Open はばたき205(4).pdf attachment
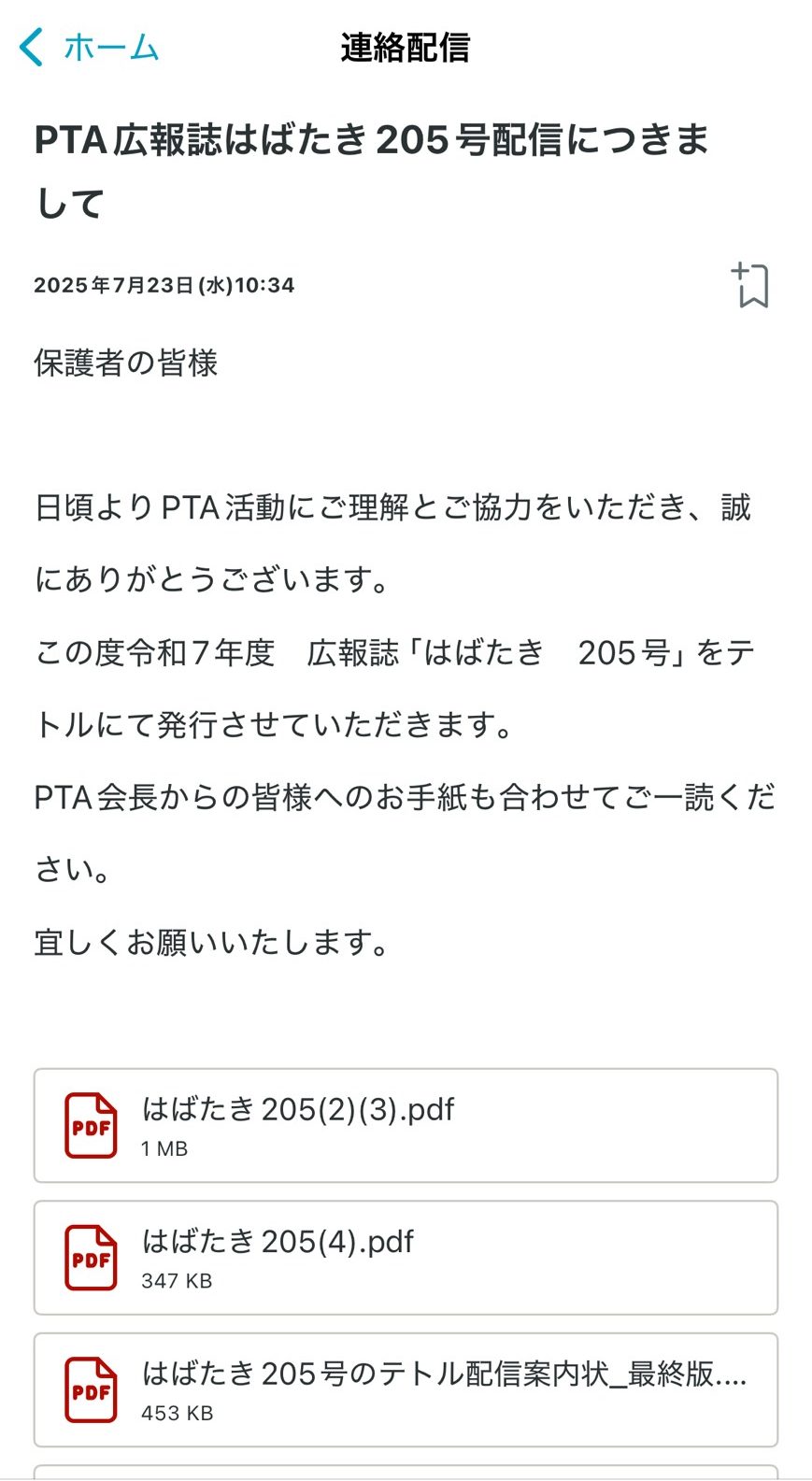This screenshot has width=812, height=1481. pyautogui.click(x=406, y=1258)
